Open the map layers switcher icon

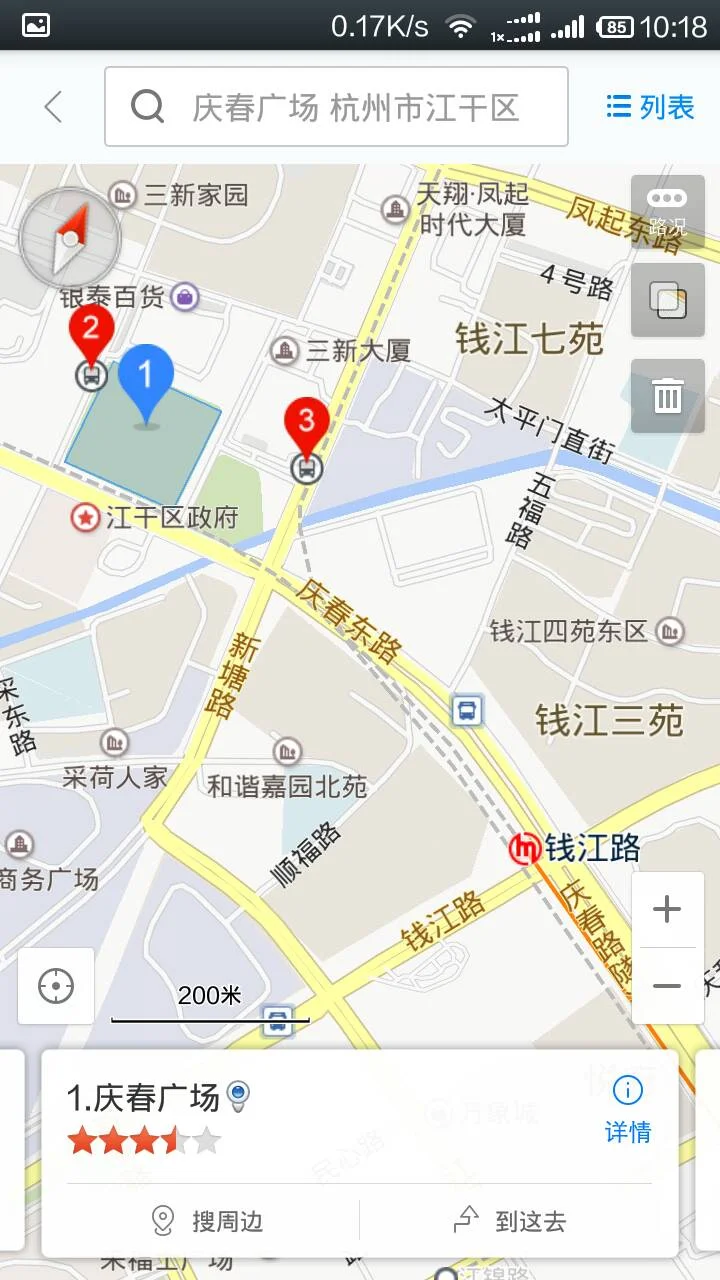tap(668, 300)
